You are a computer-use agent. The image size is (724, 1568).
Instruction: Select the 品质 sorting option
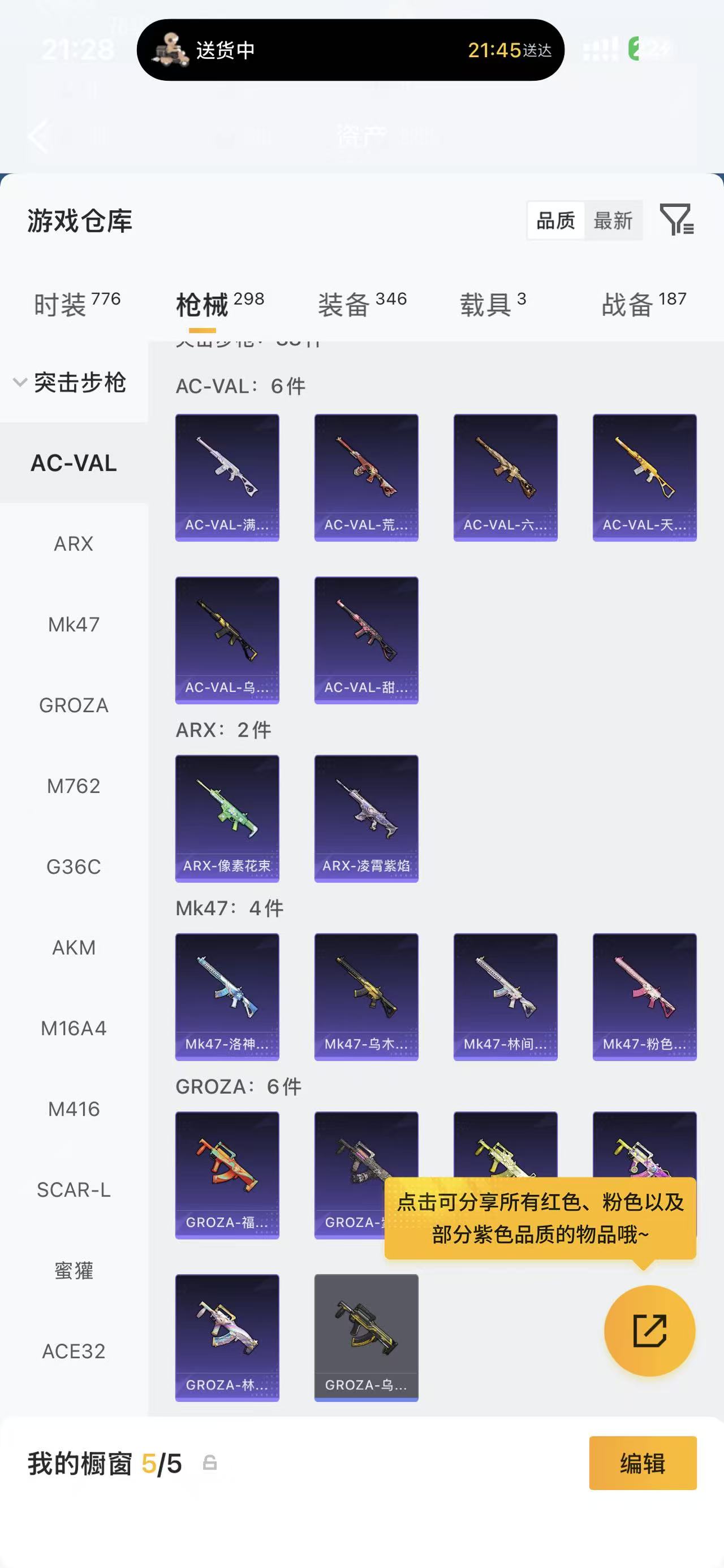(x=555, y=220)
